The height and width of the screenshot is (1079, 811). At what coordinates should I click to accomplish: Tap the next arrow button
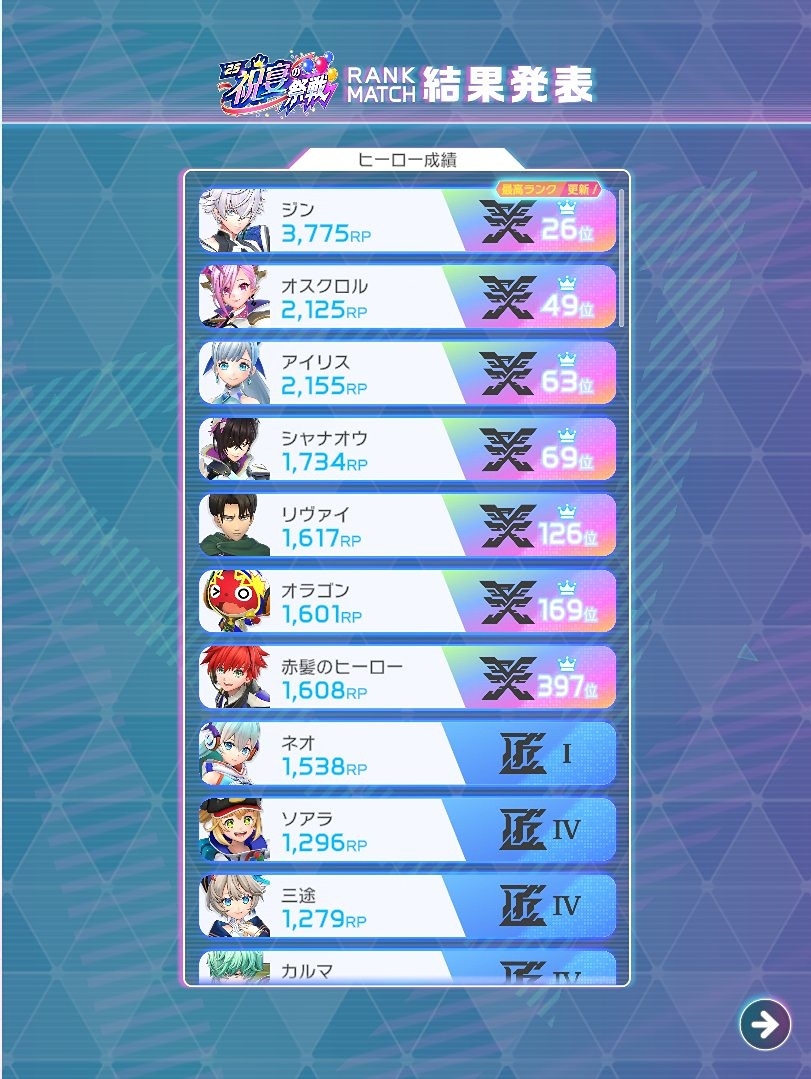pyautogui.click(x=765, y=1024)
